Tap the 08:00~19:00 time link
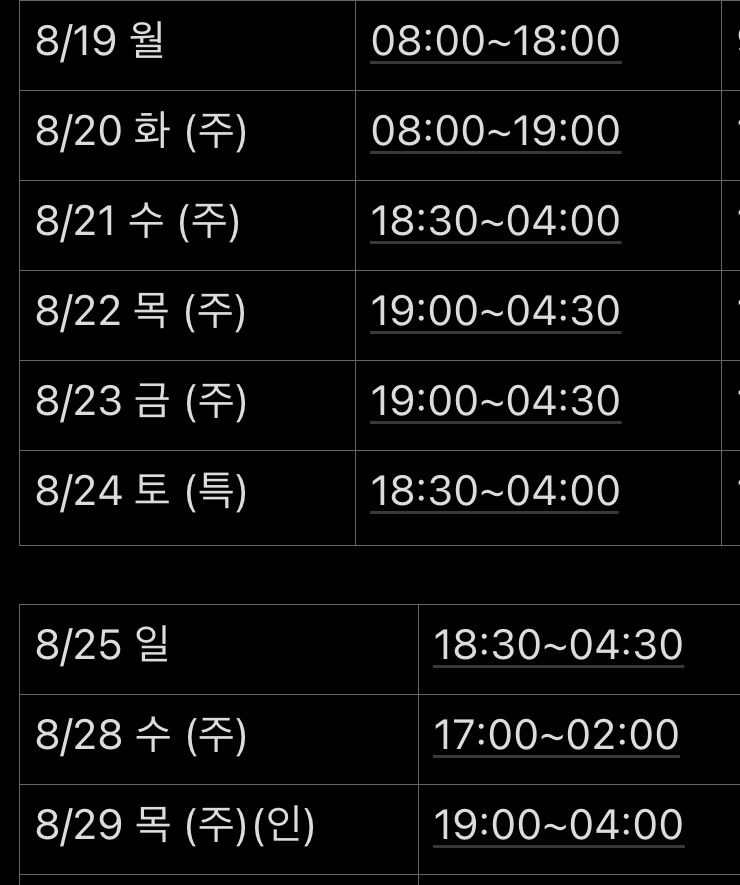The height and width of the screenshot is (885, 740). [x=496, y=132]
